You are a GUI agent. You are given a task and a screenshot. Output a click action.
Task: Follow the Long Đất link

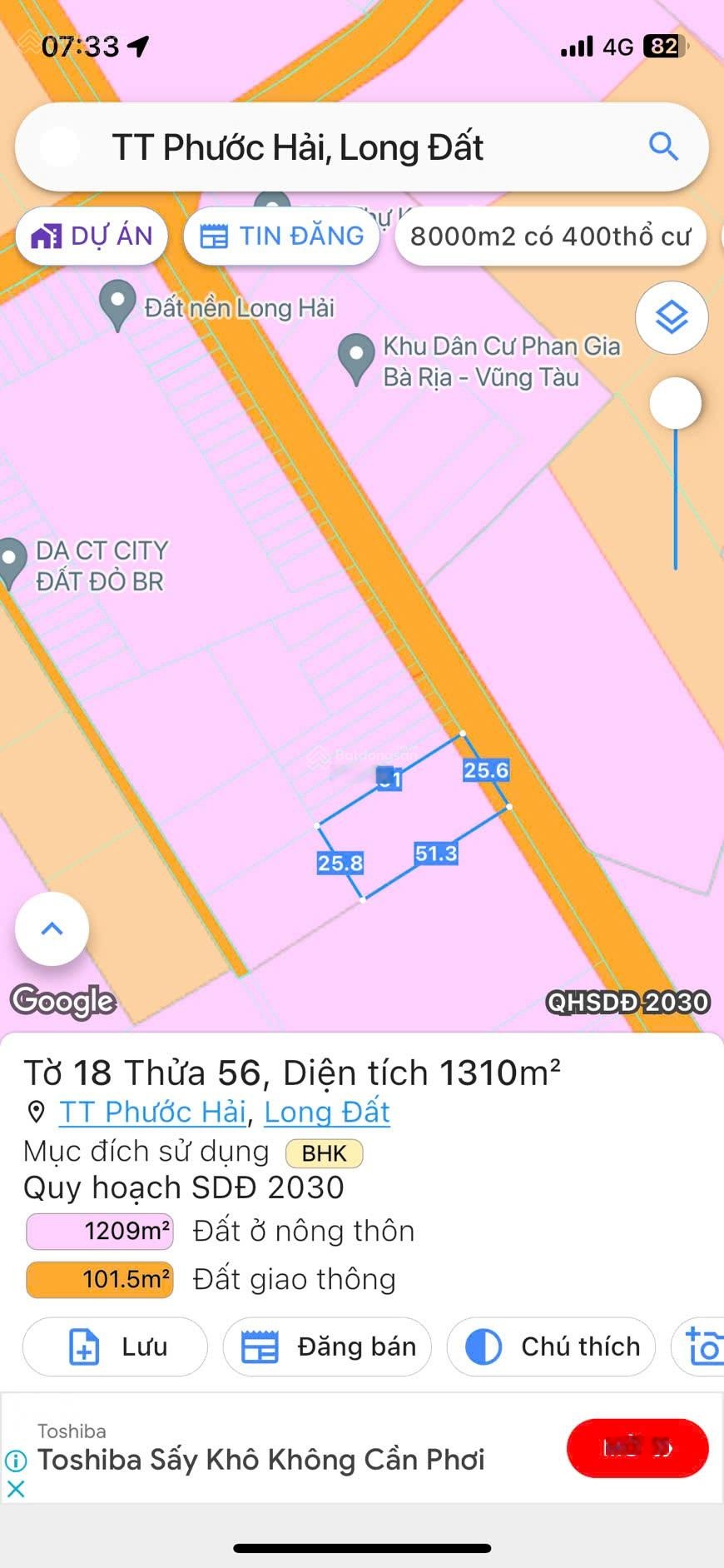click(x=327, y=1112)
